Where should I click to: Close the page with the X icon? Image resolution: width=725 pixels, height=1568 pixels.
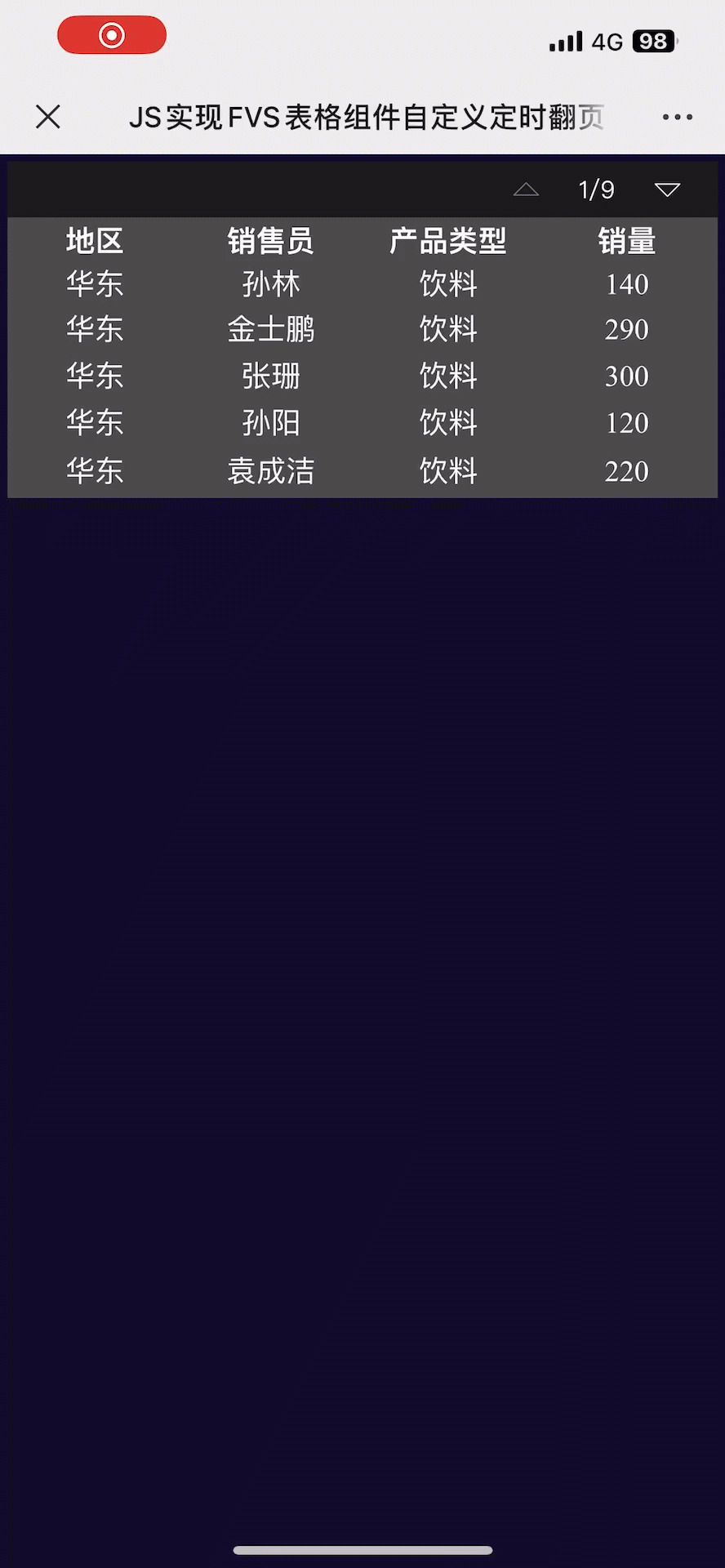pyautogui.click(x=48, y=117)
